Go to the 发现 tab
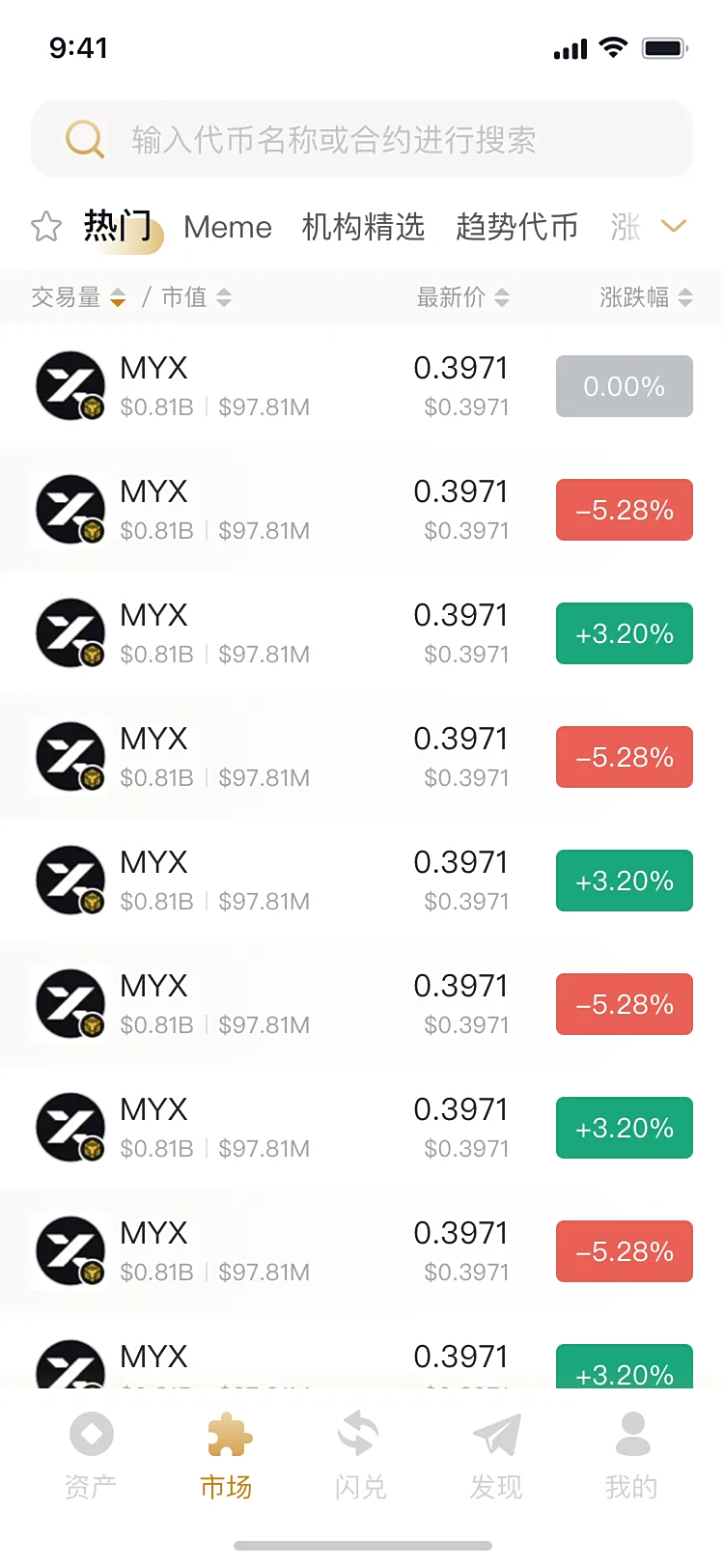This screenshot has height=1568, width=724. click(x=496, y=1455)
